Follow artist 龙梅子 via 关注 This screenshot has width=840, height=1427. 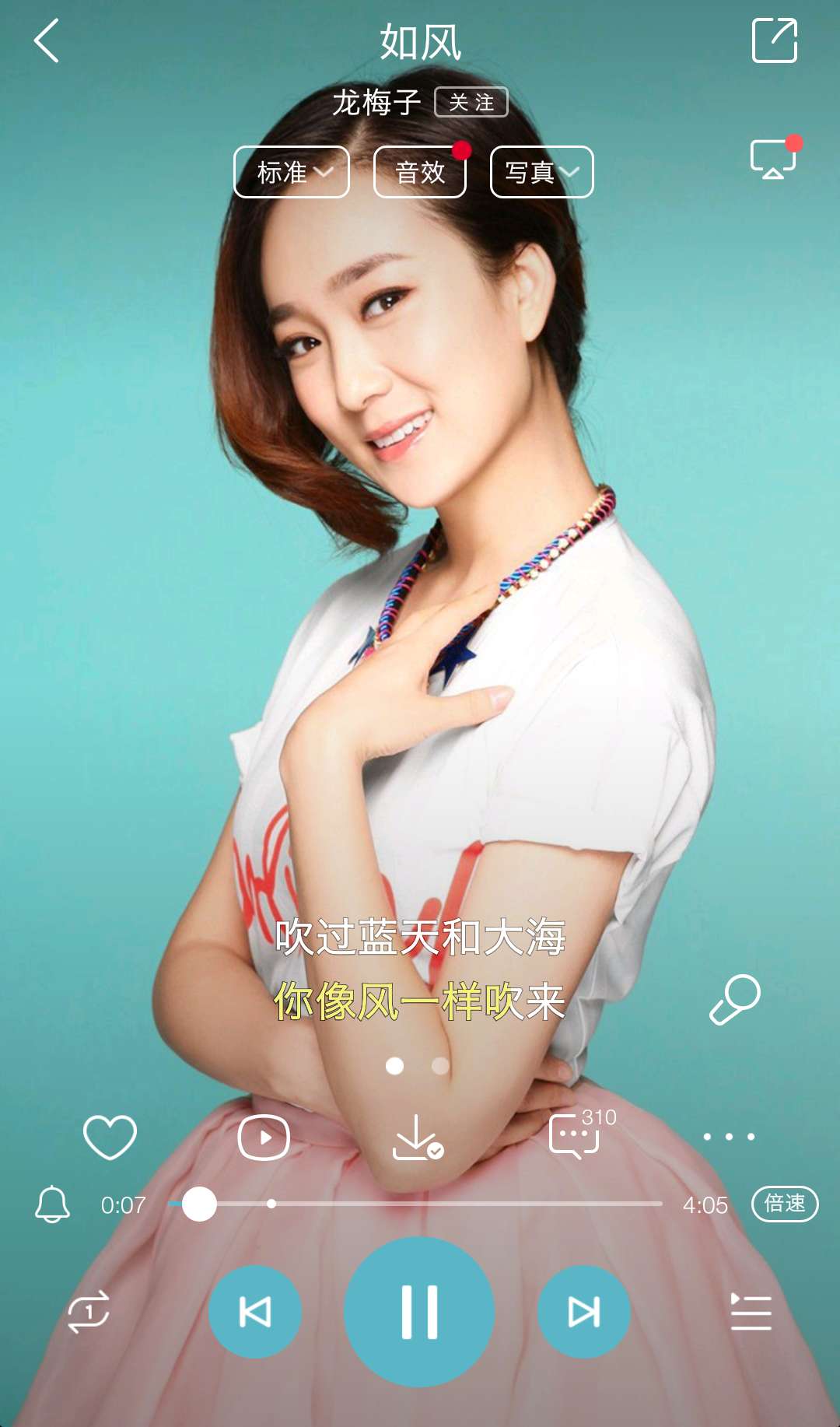tap(471, 102)
